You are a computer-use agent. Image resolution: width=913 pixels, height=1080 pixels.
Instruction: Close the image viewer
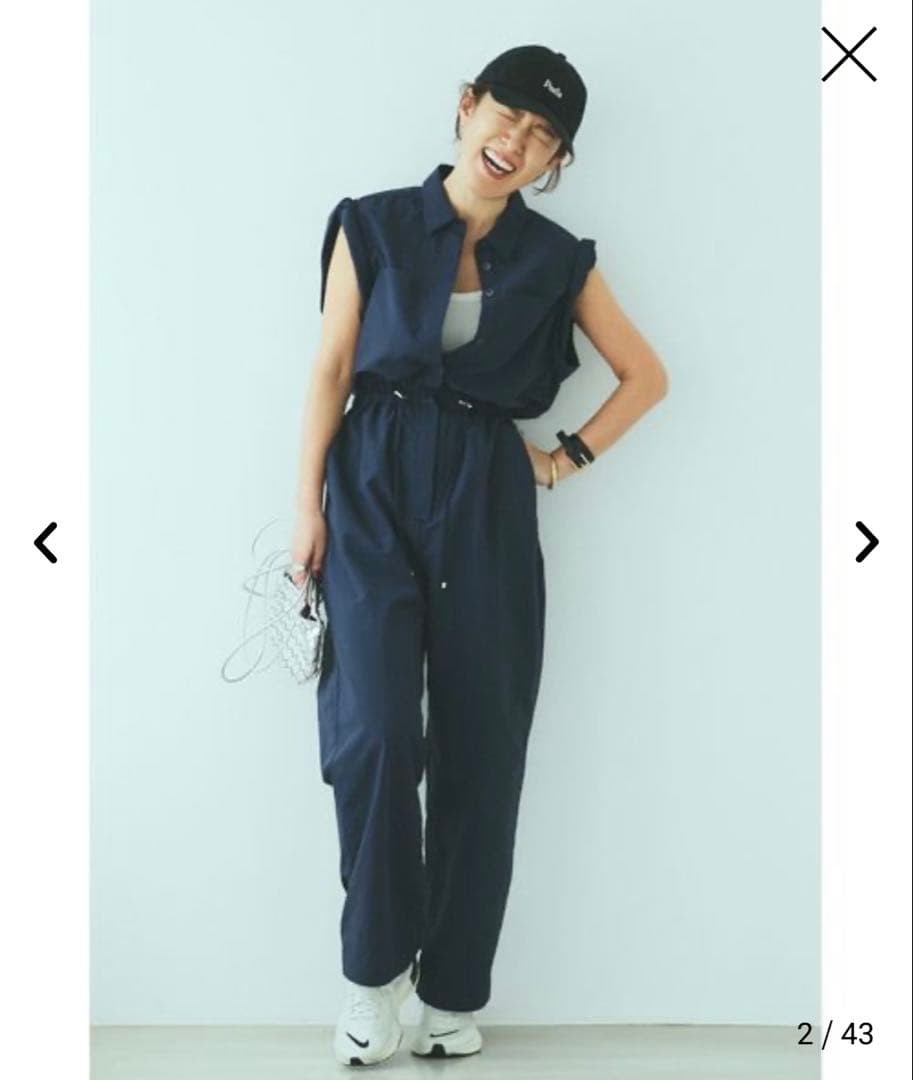click(x=848, y=53)
